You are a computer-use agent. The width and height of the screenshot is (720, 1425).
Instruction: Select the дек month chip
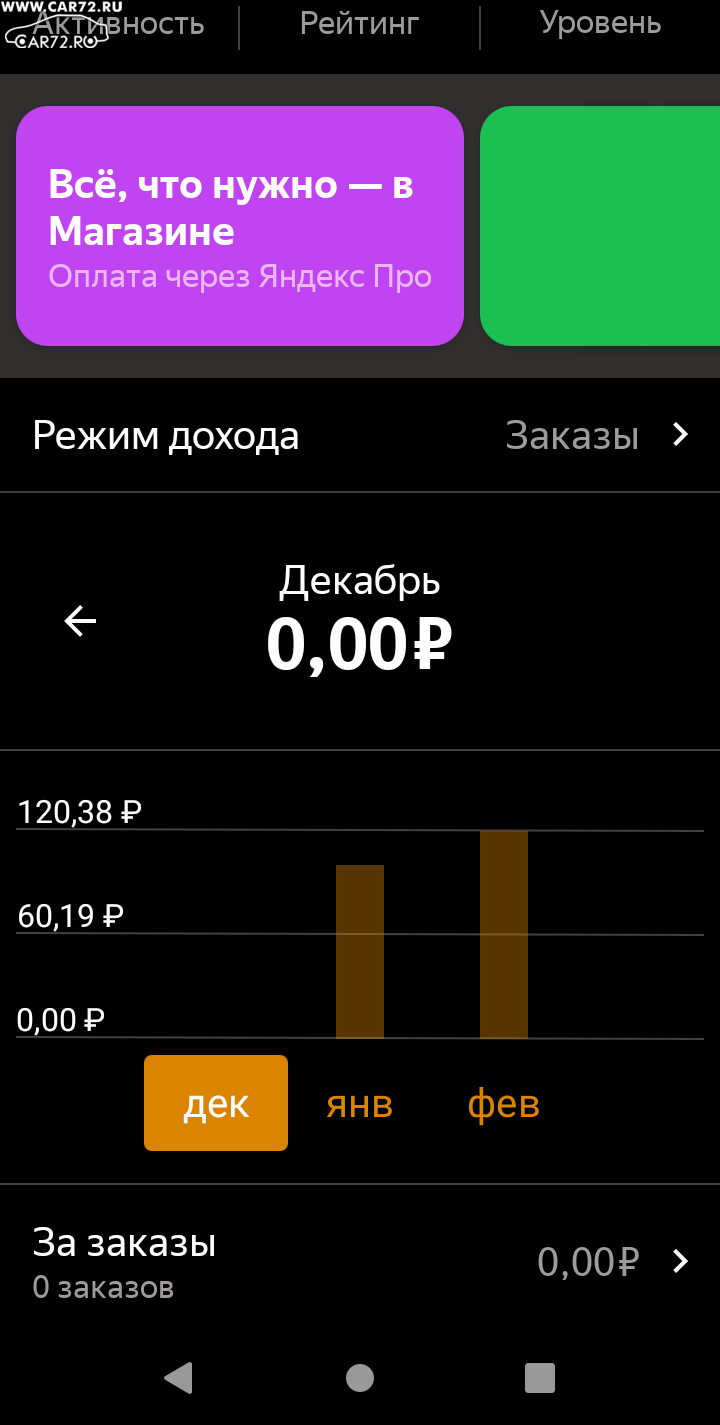tap(216, 1103)
